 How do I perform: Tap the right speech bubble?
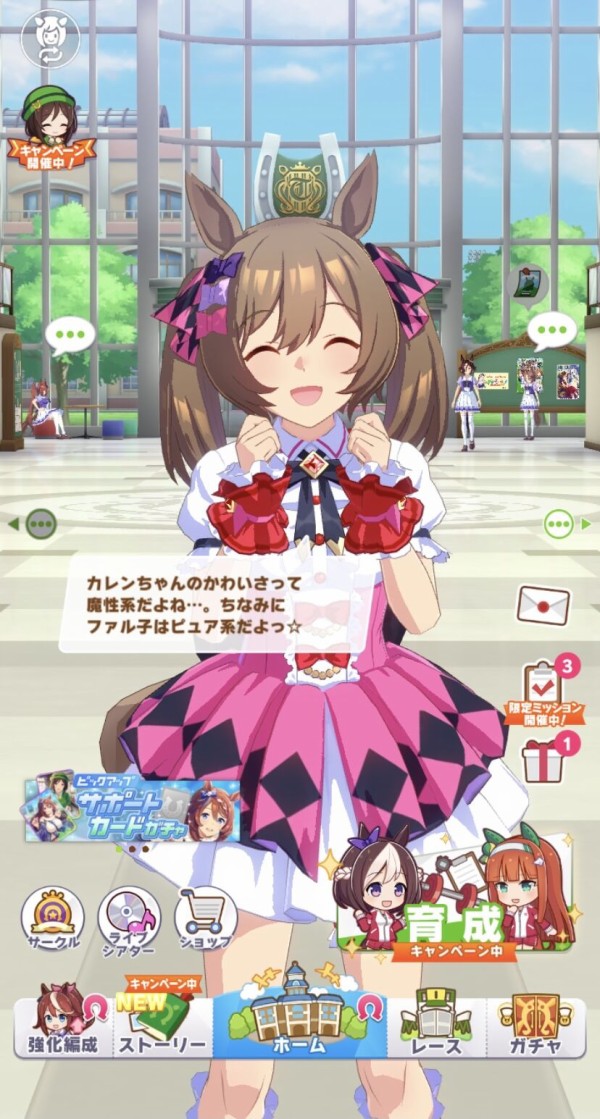(x=551, y=331)
